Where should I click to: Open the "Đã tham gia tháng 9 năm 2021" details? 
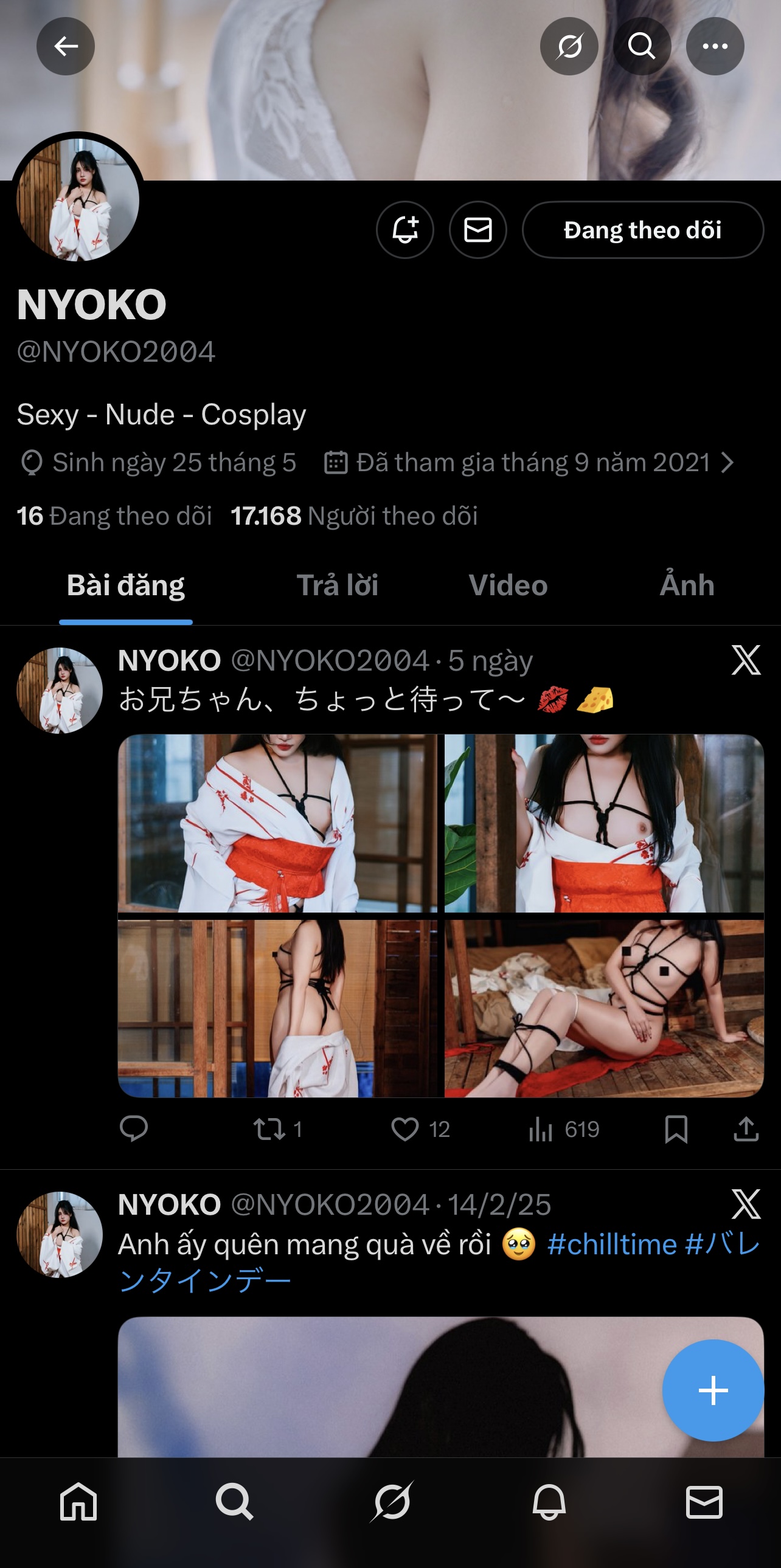pos(533,463)
